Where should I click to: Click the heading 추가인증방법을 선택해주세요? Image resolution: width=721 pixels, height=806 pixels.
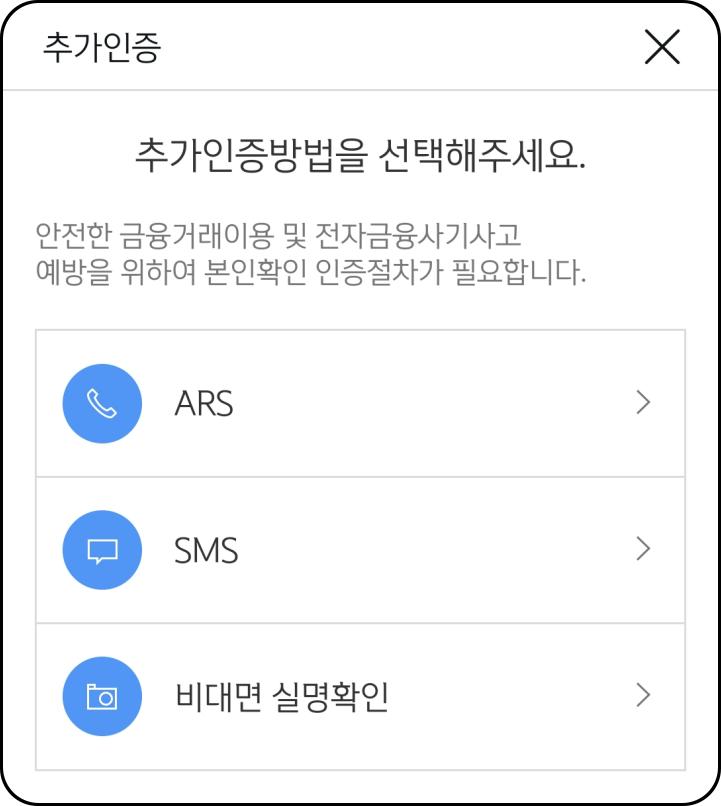[x=360, y=157]
